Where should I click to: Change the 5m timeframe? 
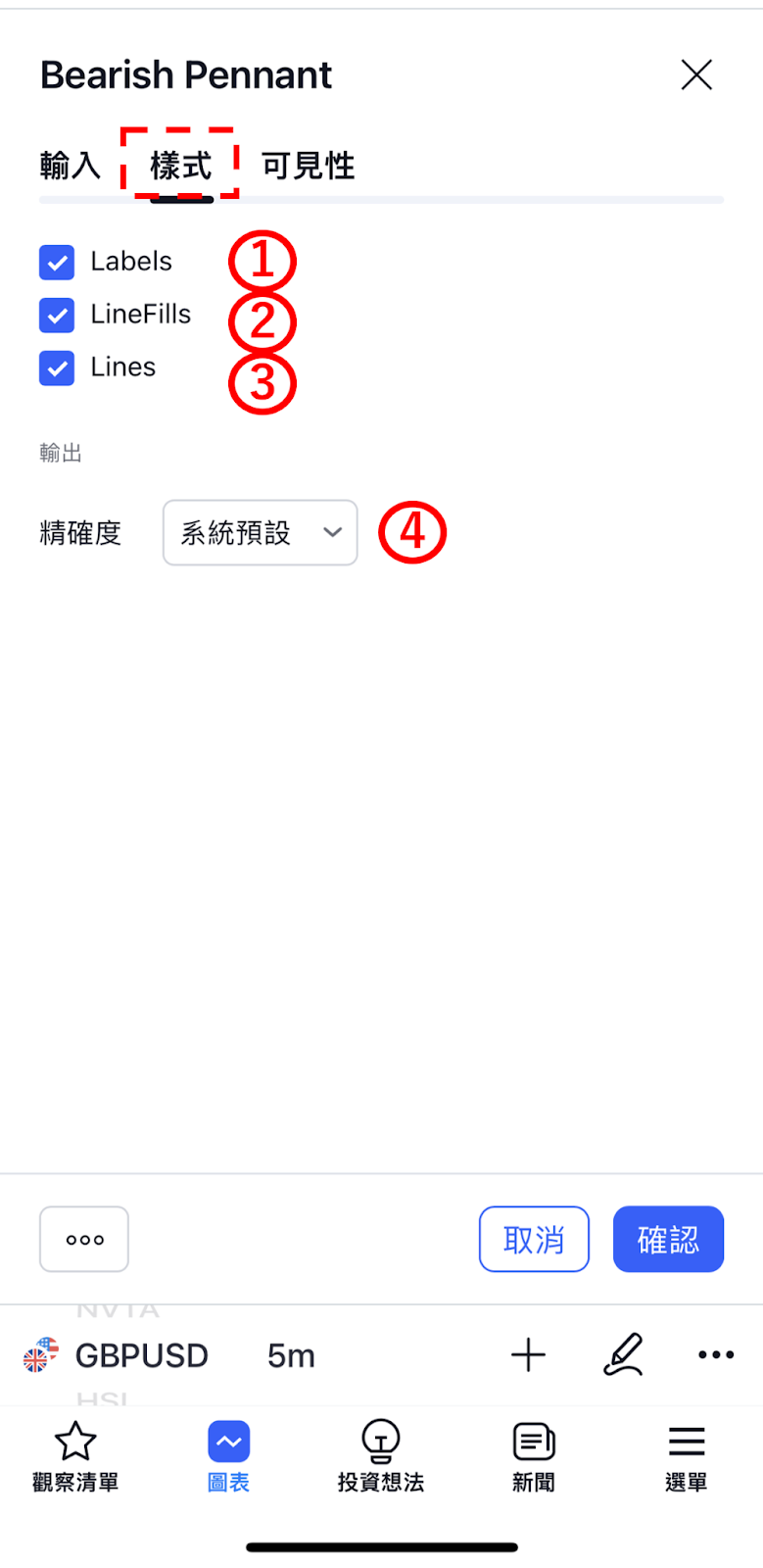(x=291, y=1356)
